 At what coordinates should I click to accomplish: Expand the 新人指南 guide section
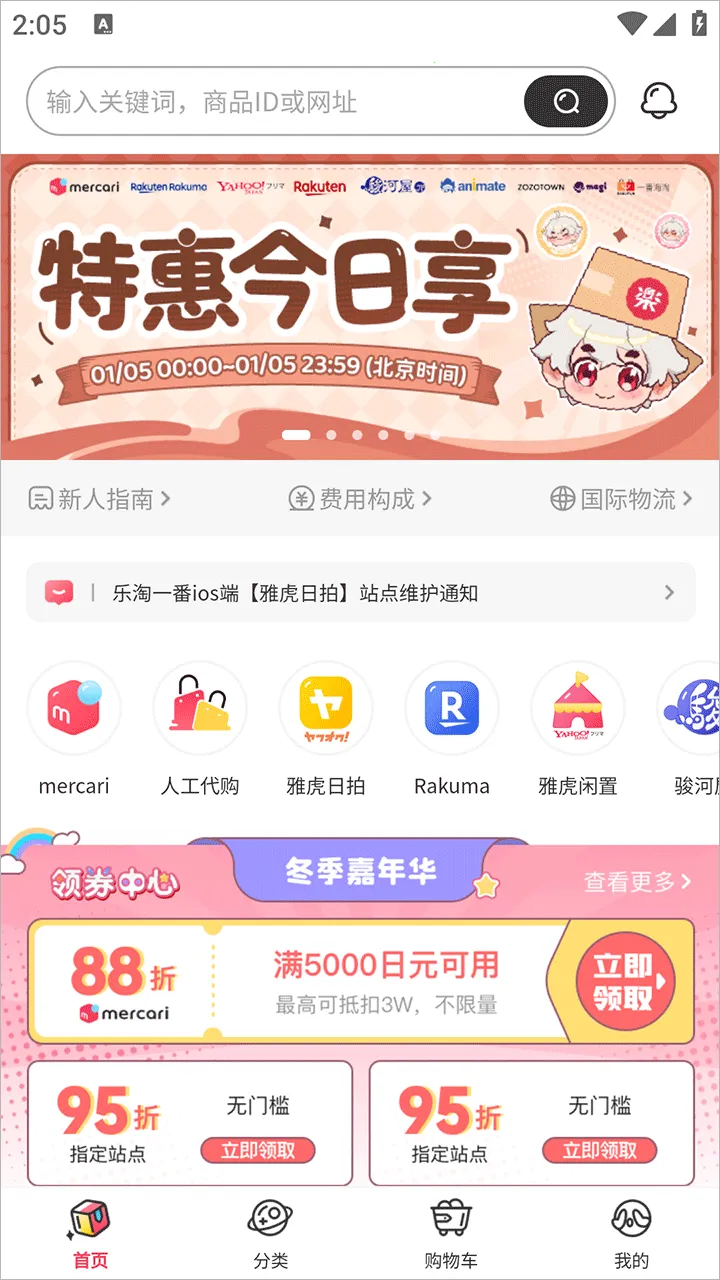[100, 499]
